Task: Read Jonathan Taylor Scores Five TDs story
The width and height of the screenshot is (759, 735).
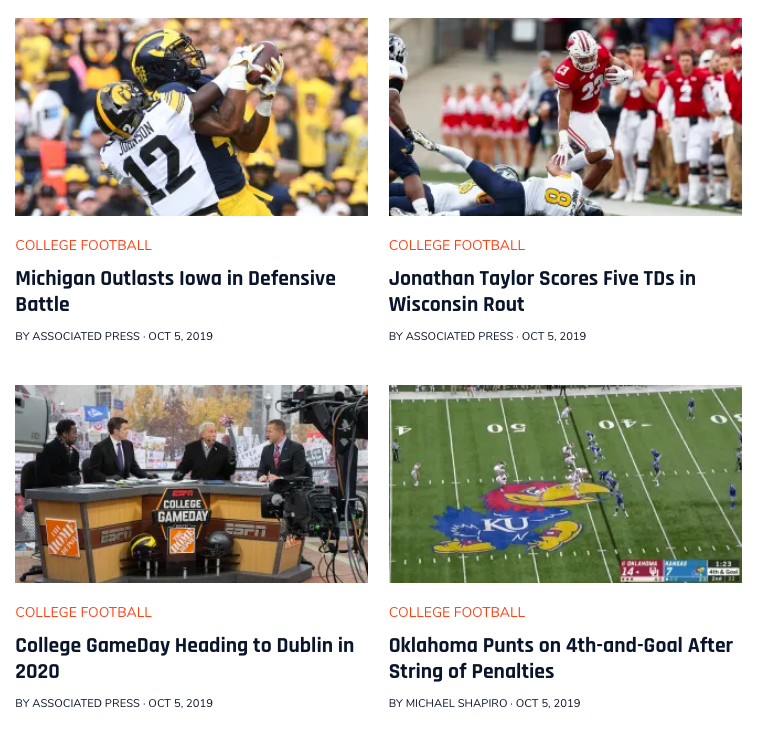Action: point(541,291)
